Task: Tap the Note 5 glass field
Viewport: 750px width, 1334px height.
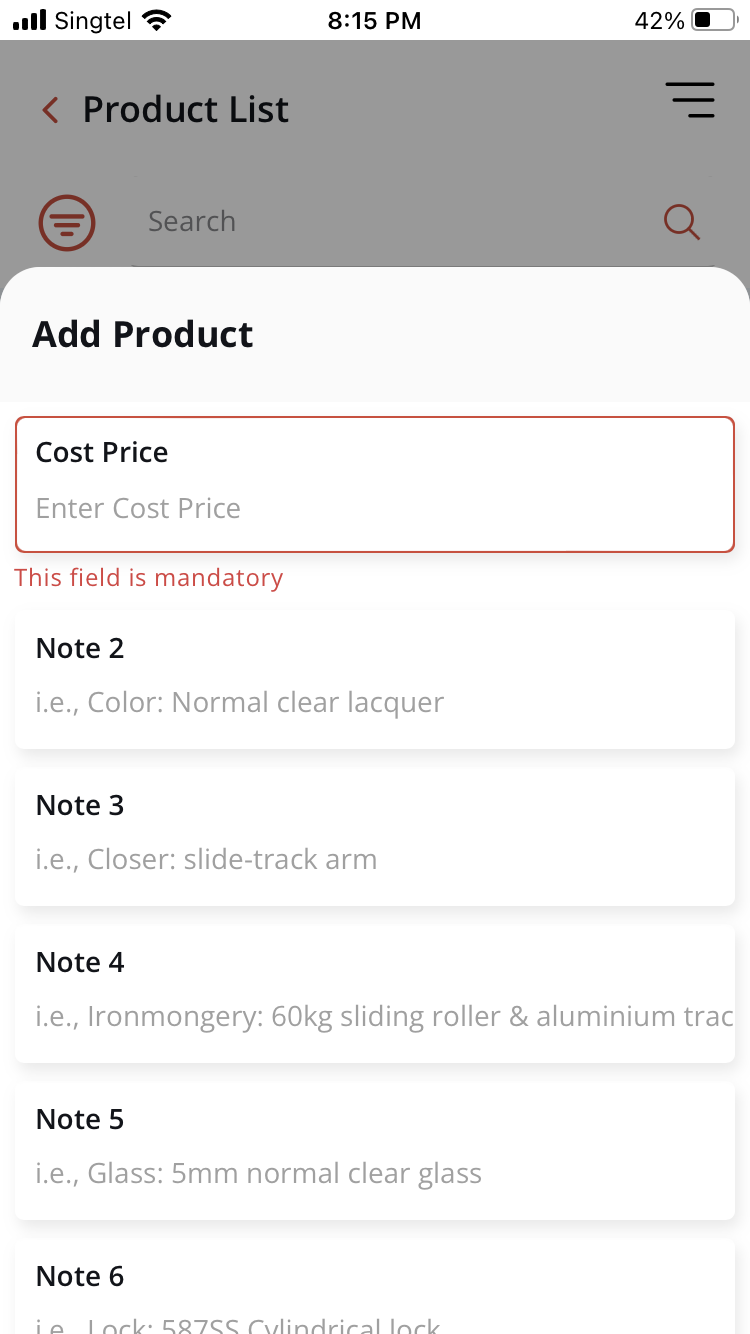Action: pyautogui.click(x=375, y=1150)
